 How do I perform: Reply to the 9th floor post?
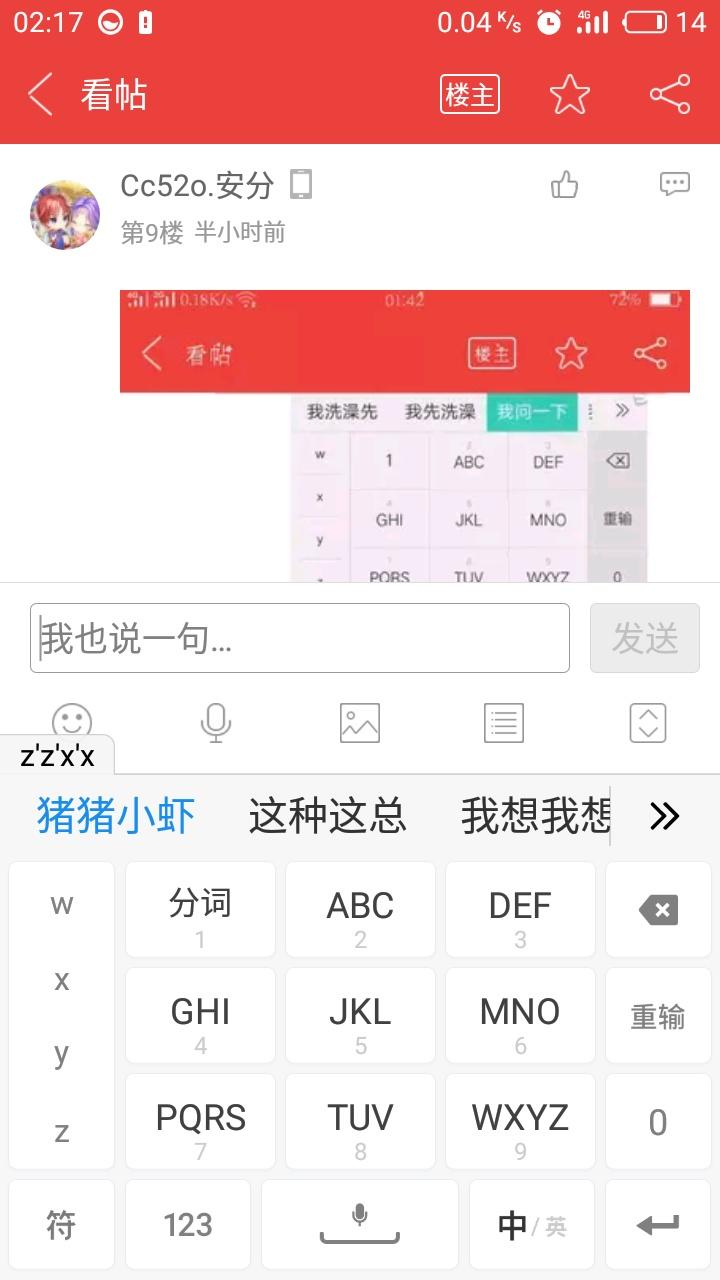[x=675, y=184]
